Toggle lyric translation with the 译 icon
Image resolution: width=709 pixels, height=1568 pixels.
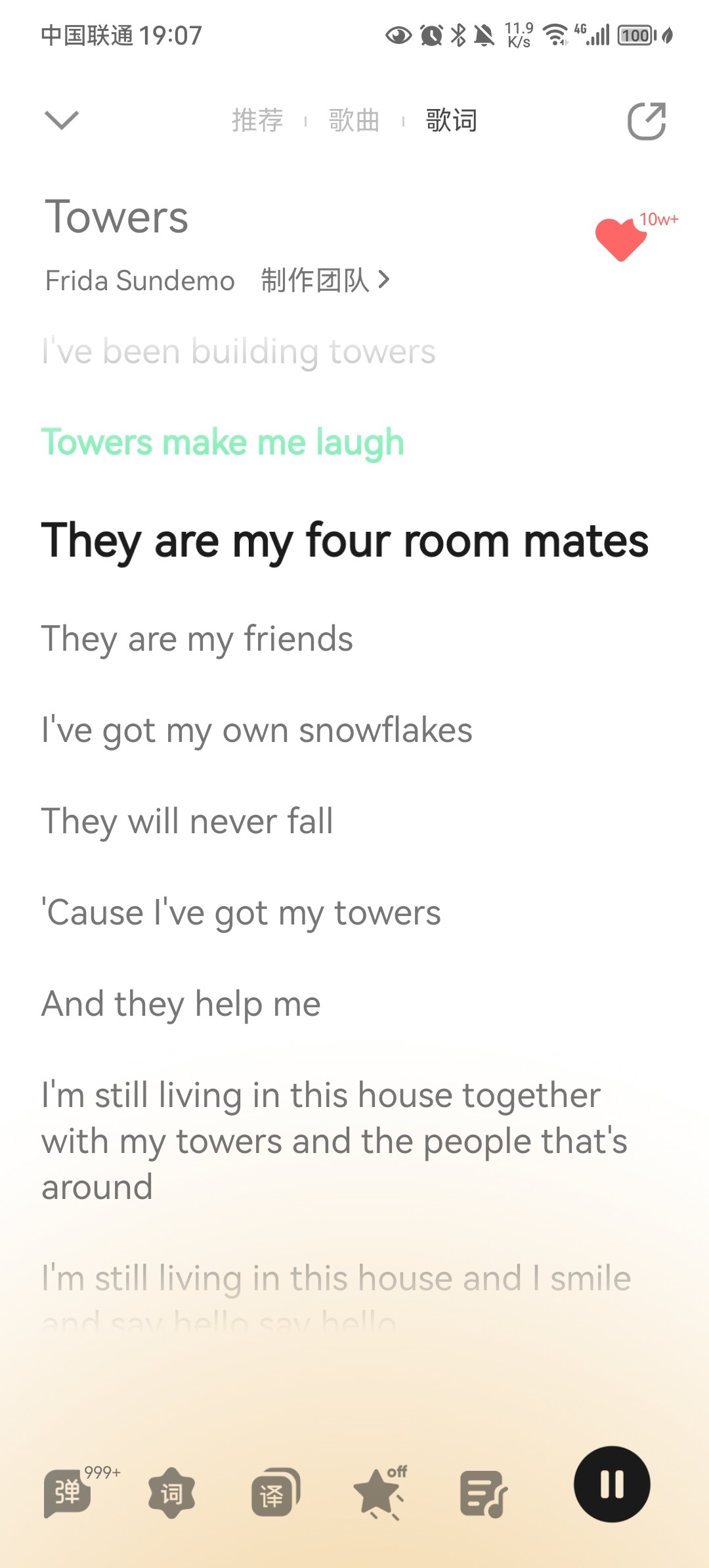pyautogui.click(x=275, y=1493)
